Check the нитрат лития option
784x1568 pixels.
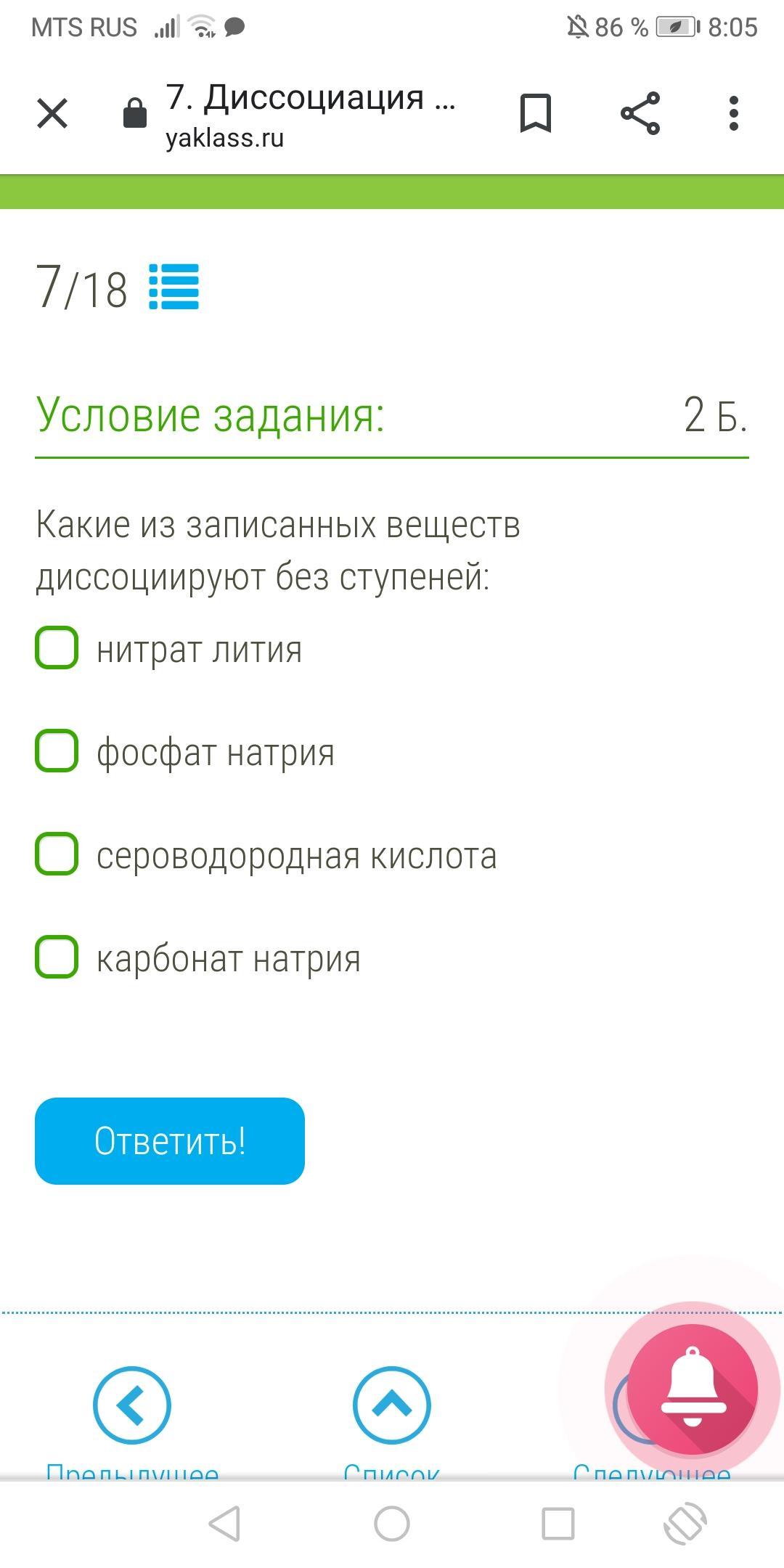coord(57,648)
